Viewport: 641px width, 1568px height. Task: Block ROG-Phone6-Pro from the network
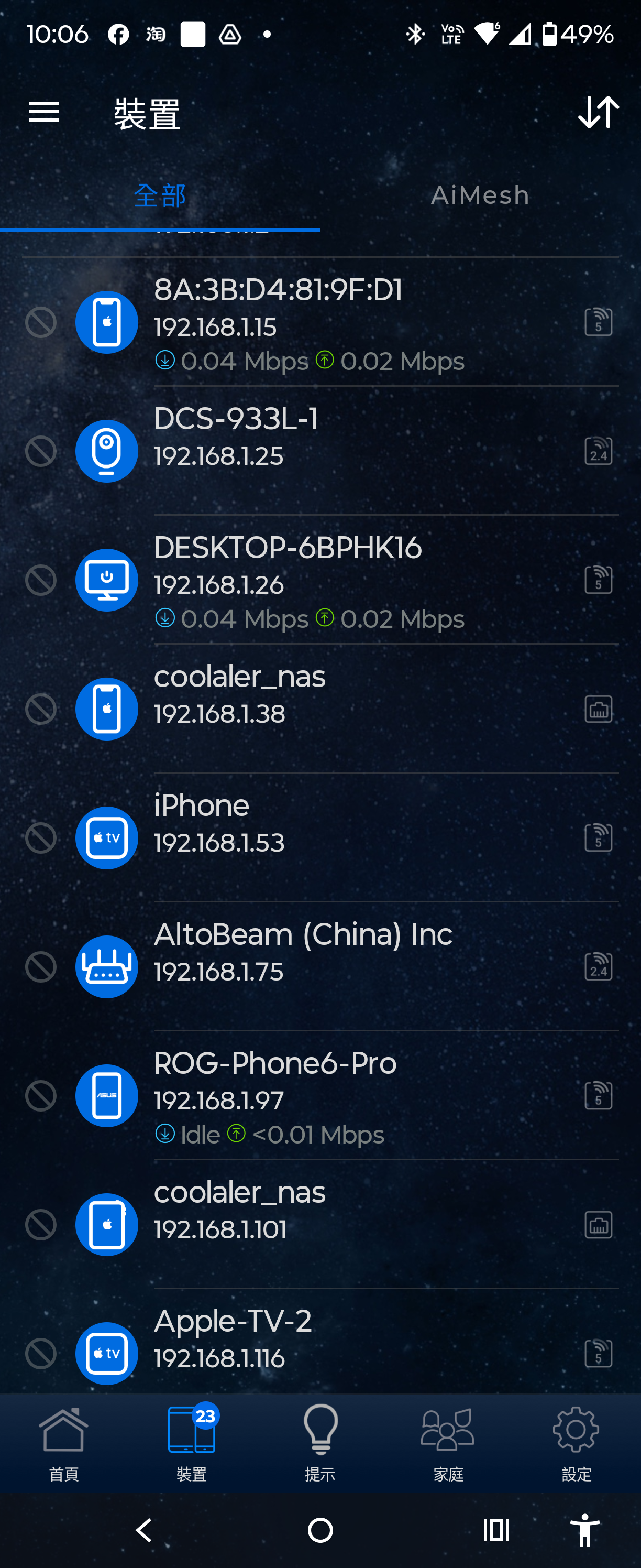[x=41, y=1096]
